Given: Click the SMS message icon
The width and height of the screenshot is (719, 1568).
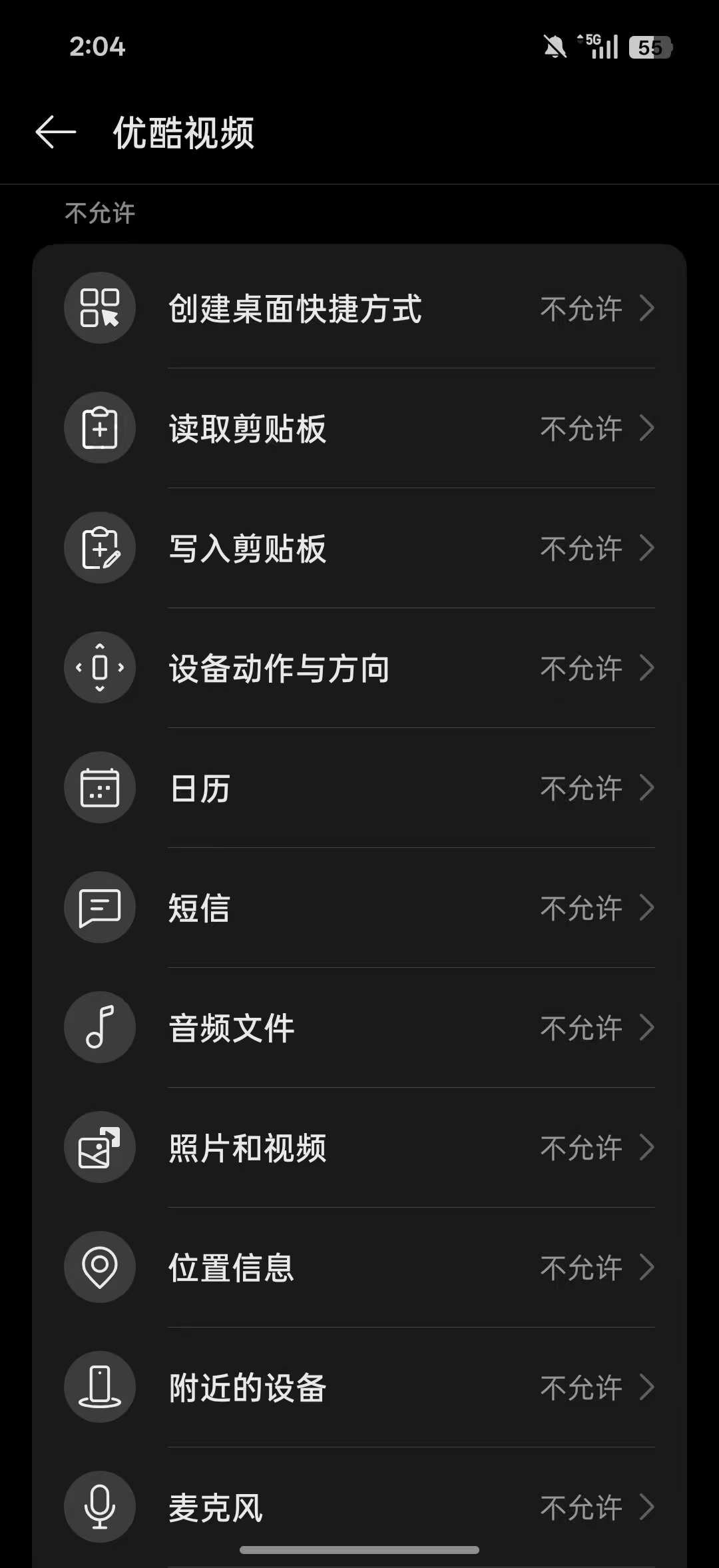Looking at the screenshot, I should (100, 907).
